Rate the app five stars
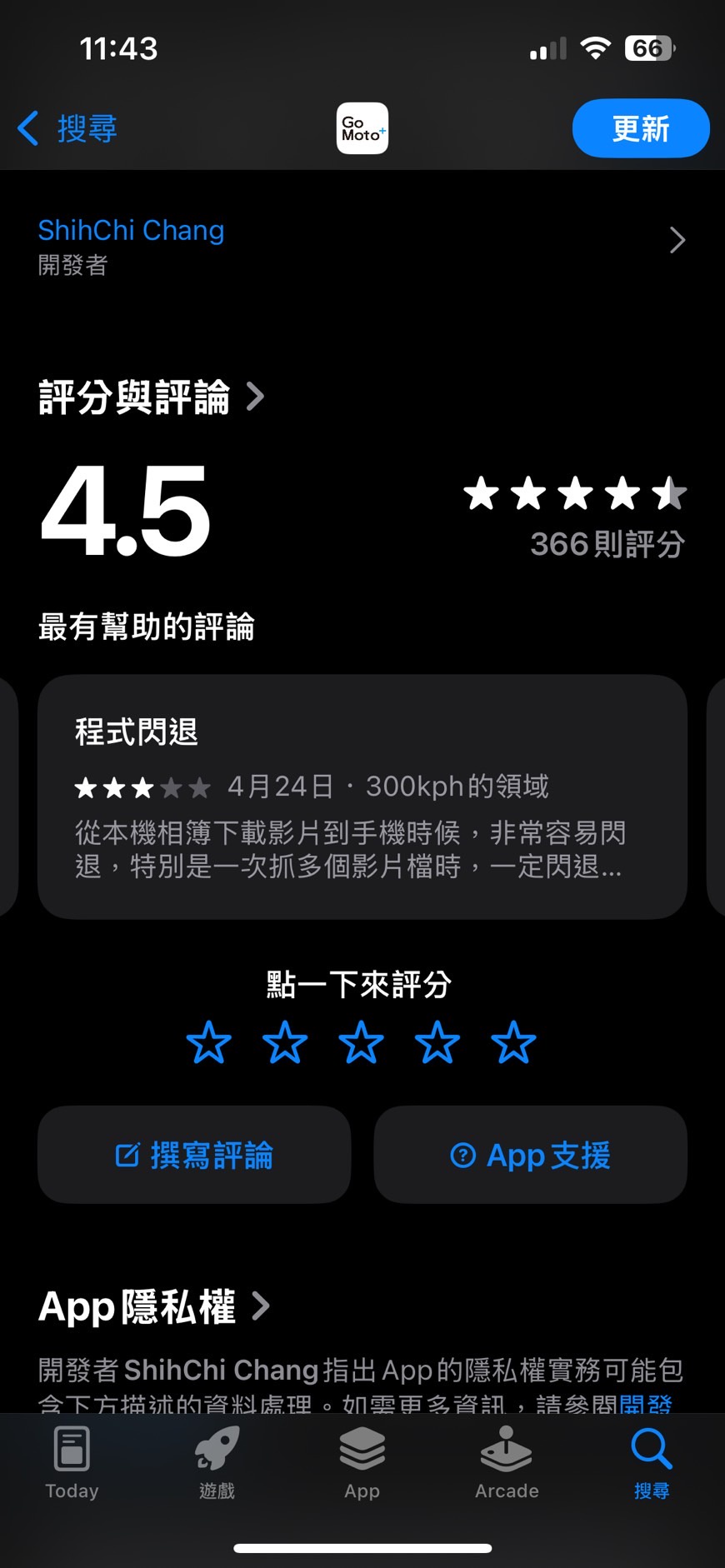The image size is (725, 1568). [x=513, y=1042]
